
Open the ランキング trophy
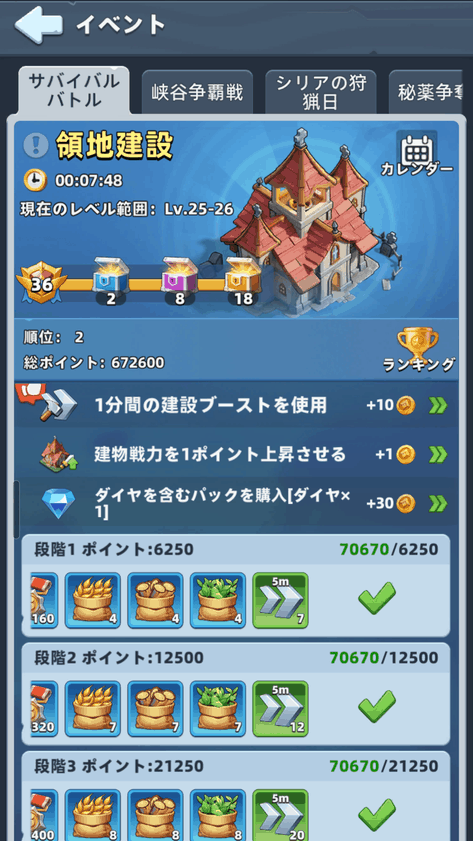418,350
